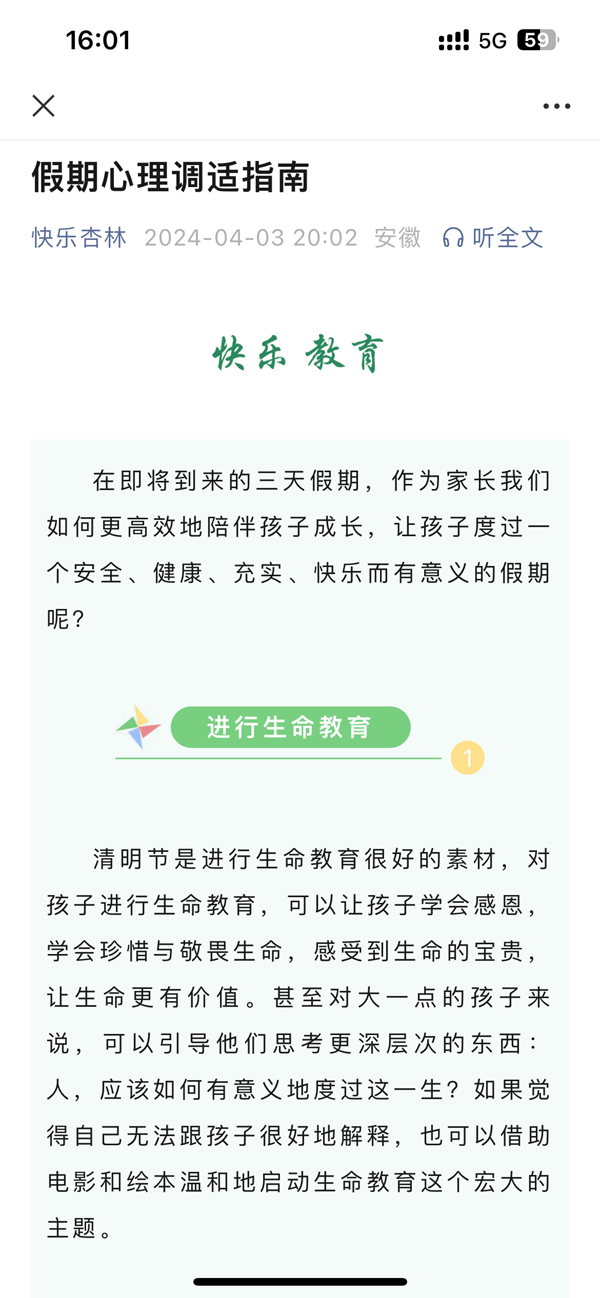
Task: Open the three-dot overflow menu
Action: (556, 106)
